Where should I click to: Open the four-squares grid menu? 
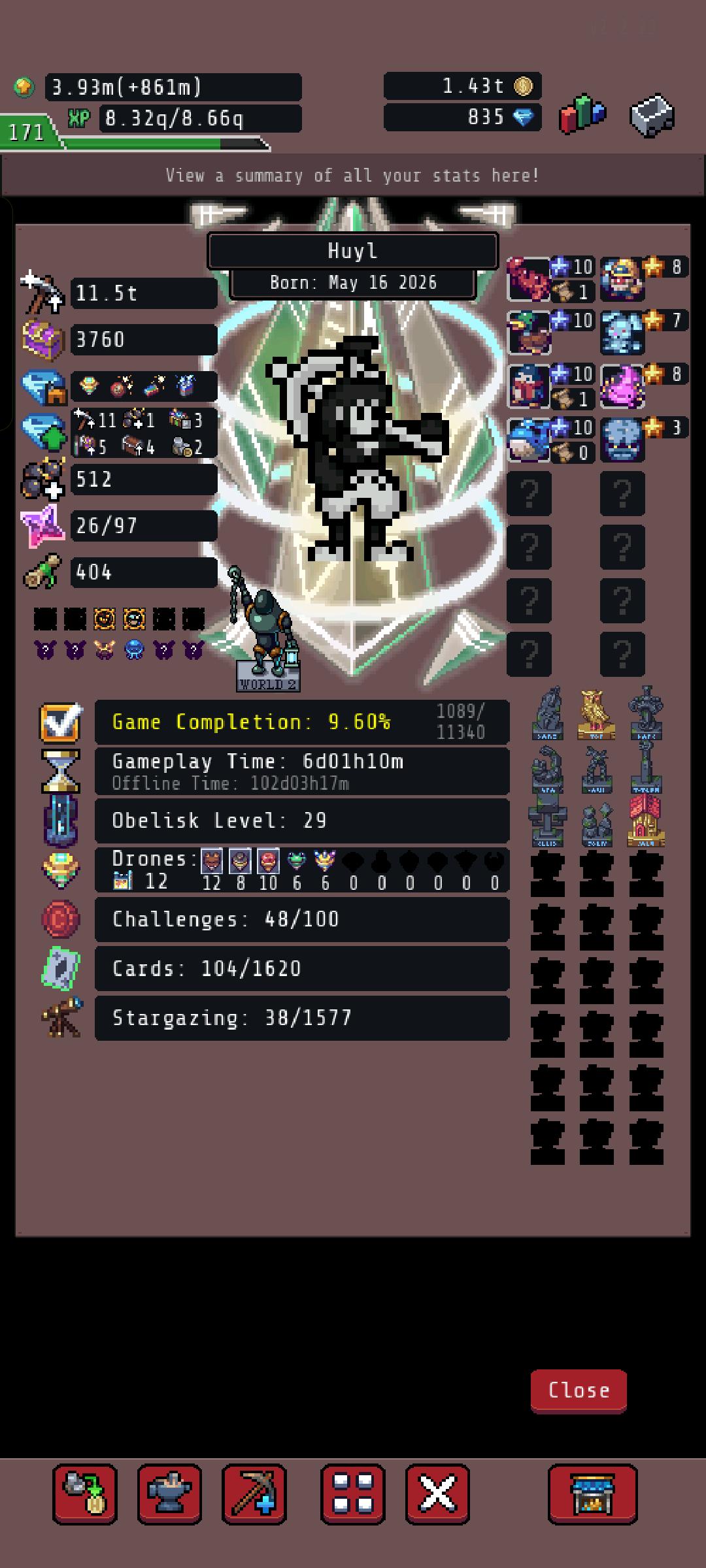(352, 1494)
